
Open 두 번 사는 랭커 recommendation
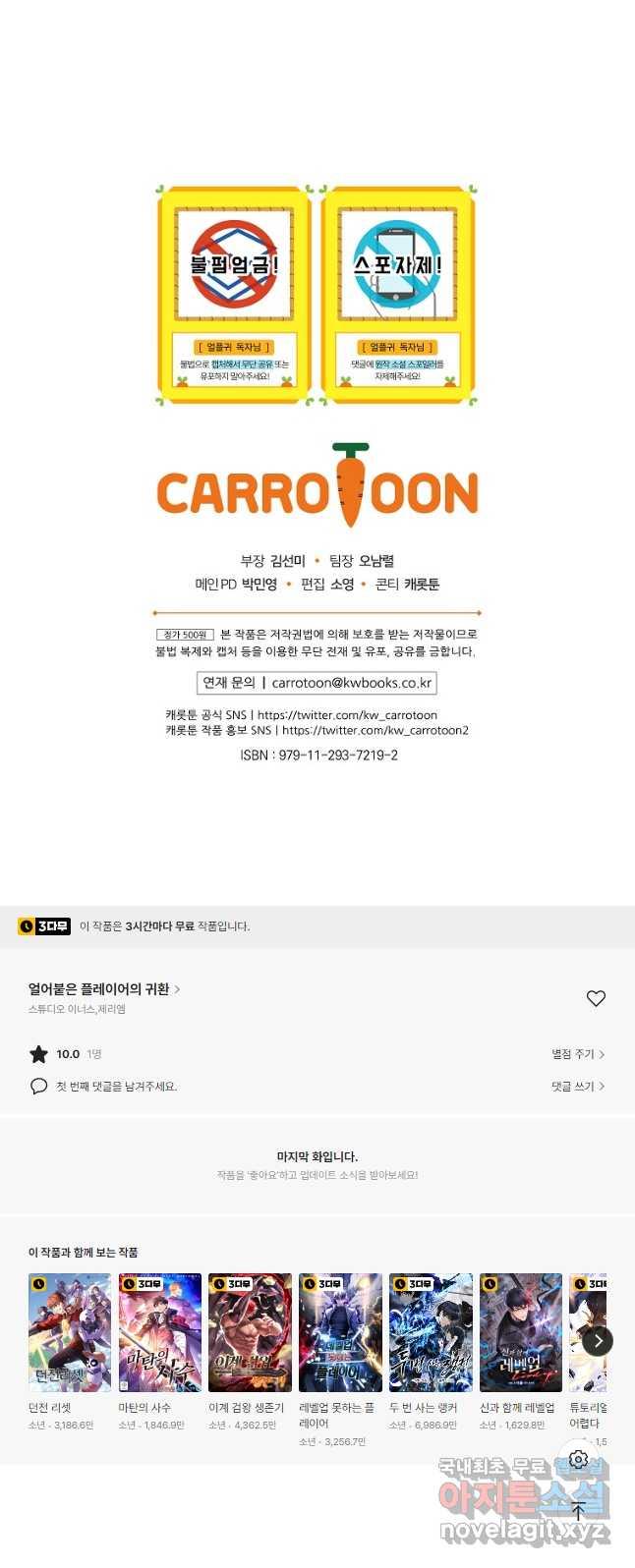(431, 1332)
